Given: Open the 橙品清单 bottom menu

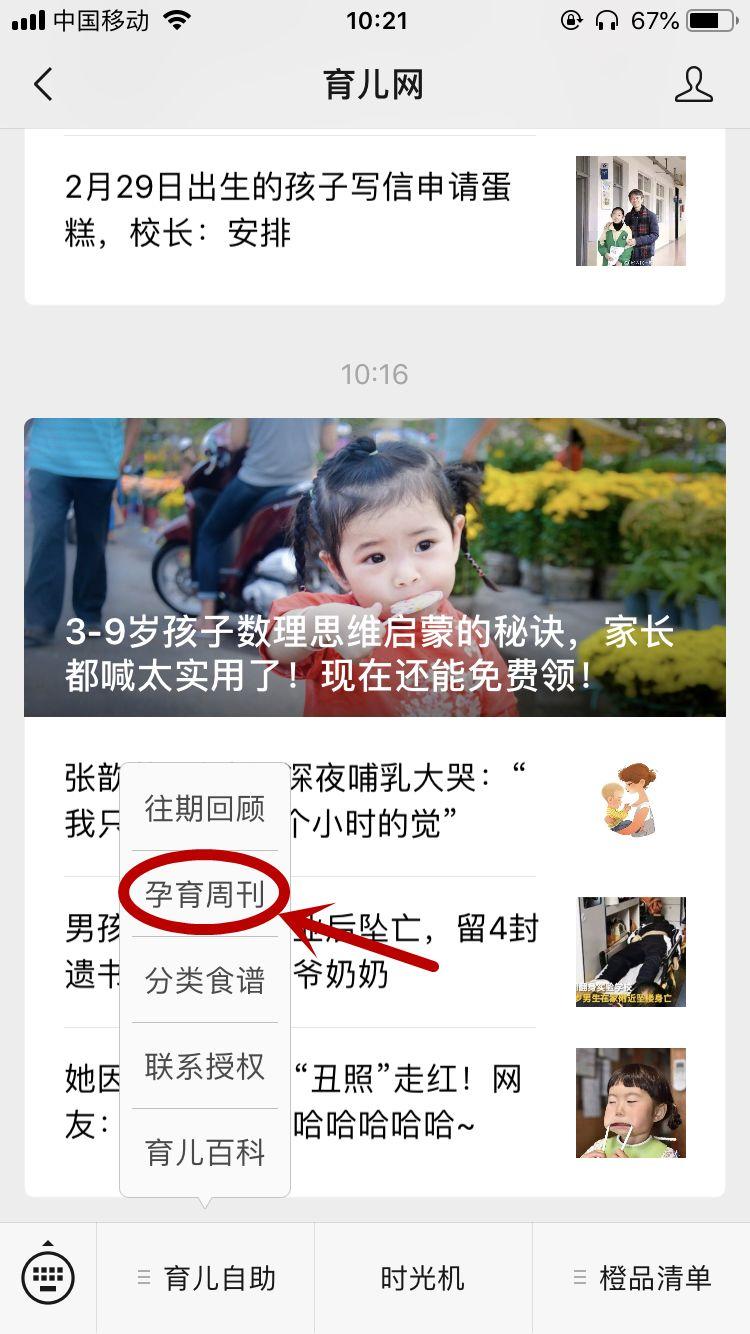Looking at the screenshot, I should point(642,1278).
